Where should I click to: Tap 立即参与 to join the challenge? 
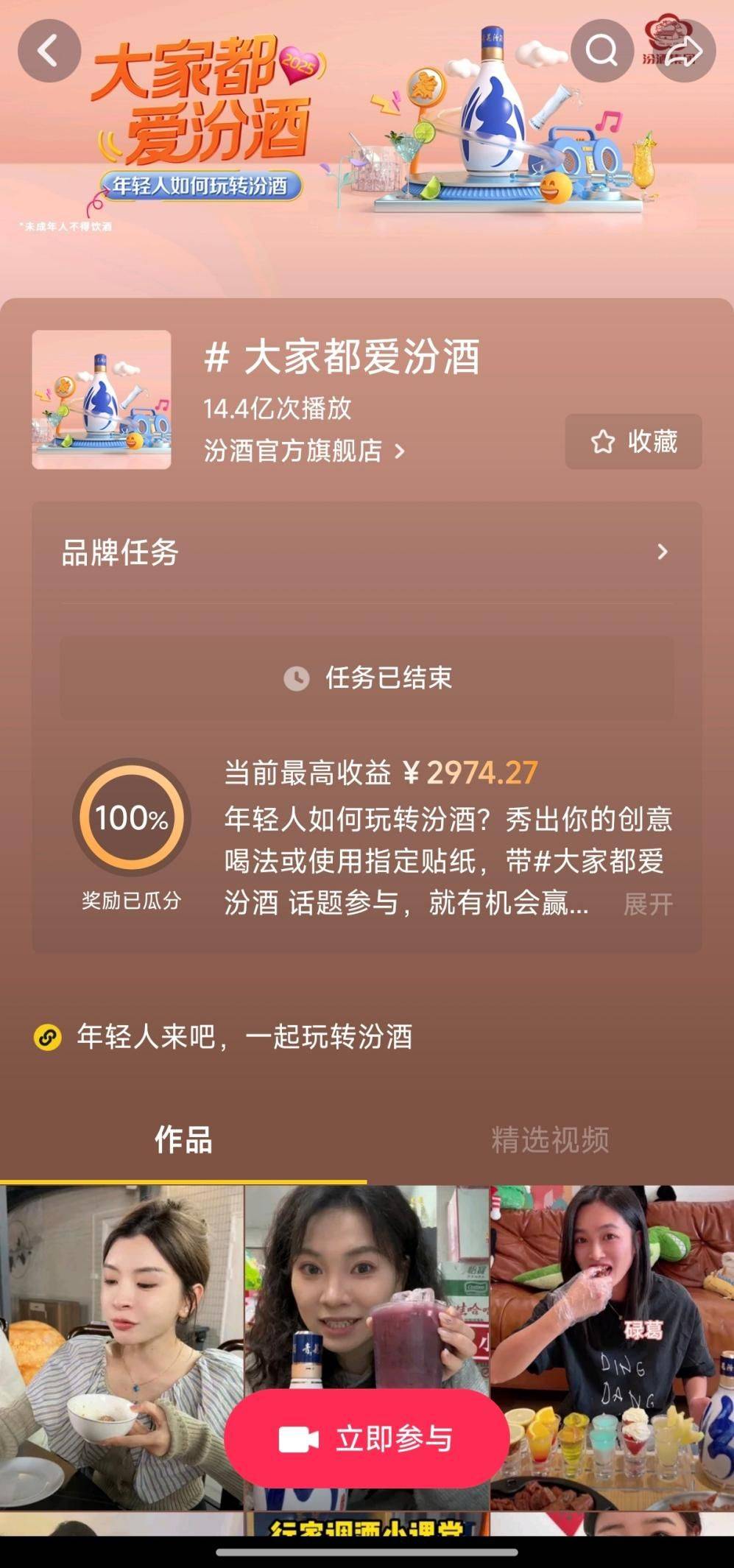(366, 1439)
